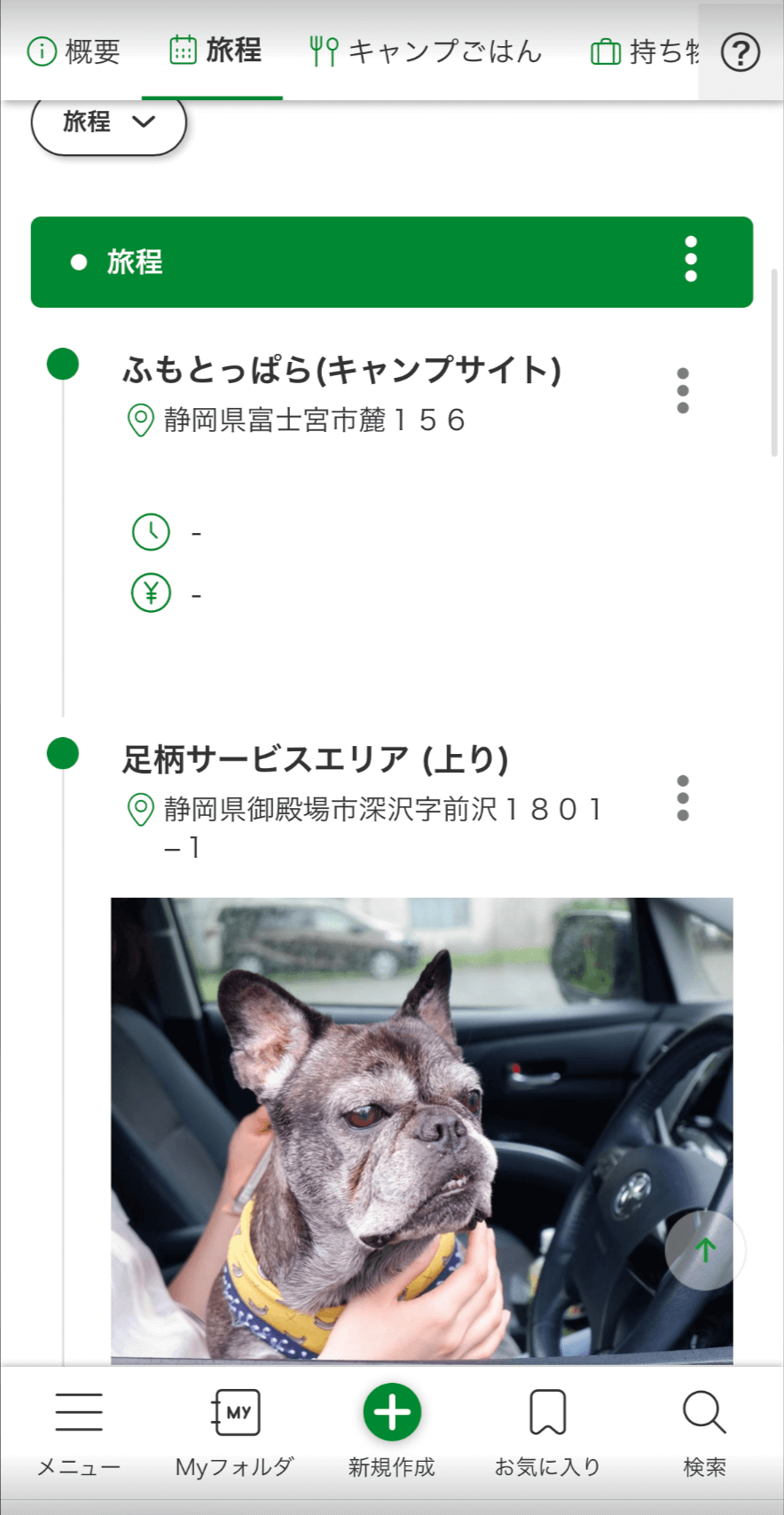Open overflow menu on green 旅程 header
This screenshot has height=1515, width=784.
(x=691, y=260)
